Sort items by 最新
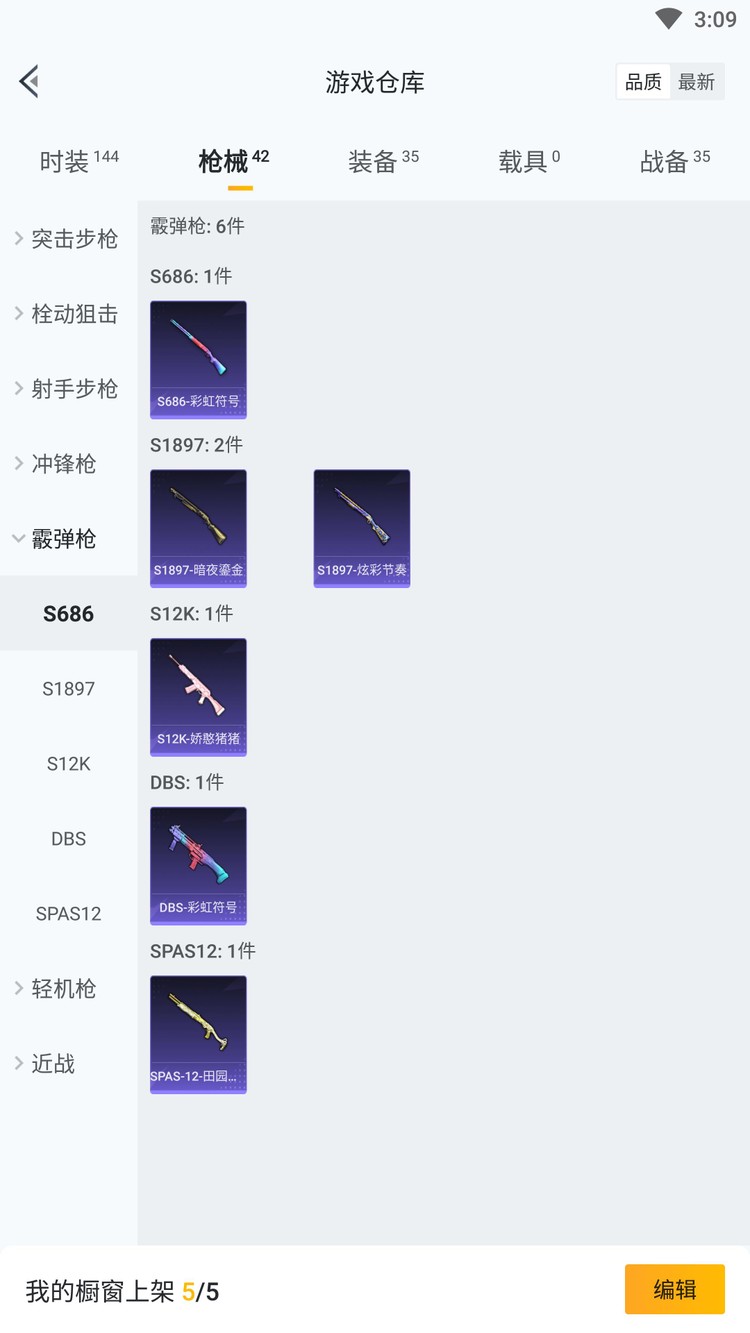 click(x=696, y=82)
